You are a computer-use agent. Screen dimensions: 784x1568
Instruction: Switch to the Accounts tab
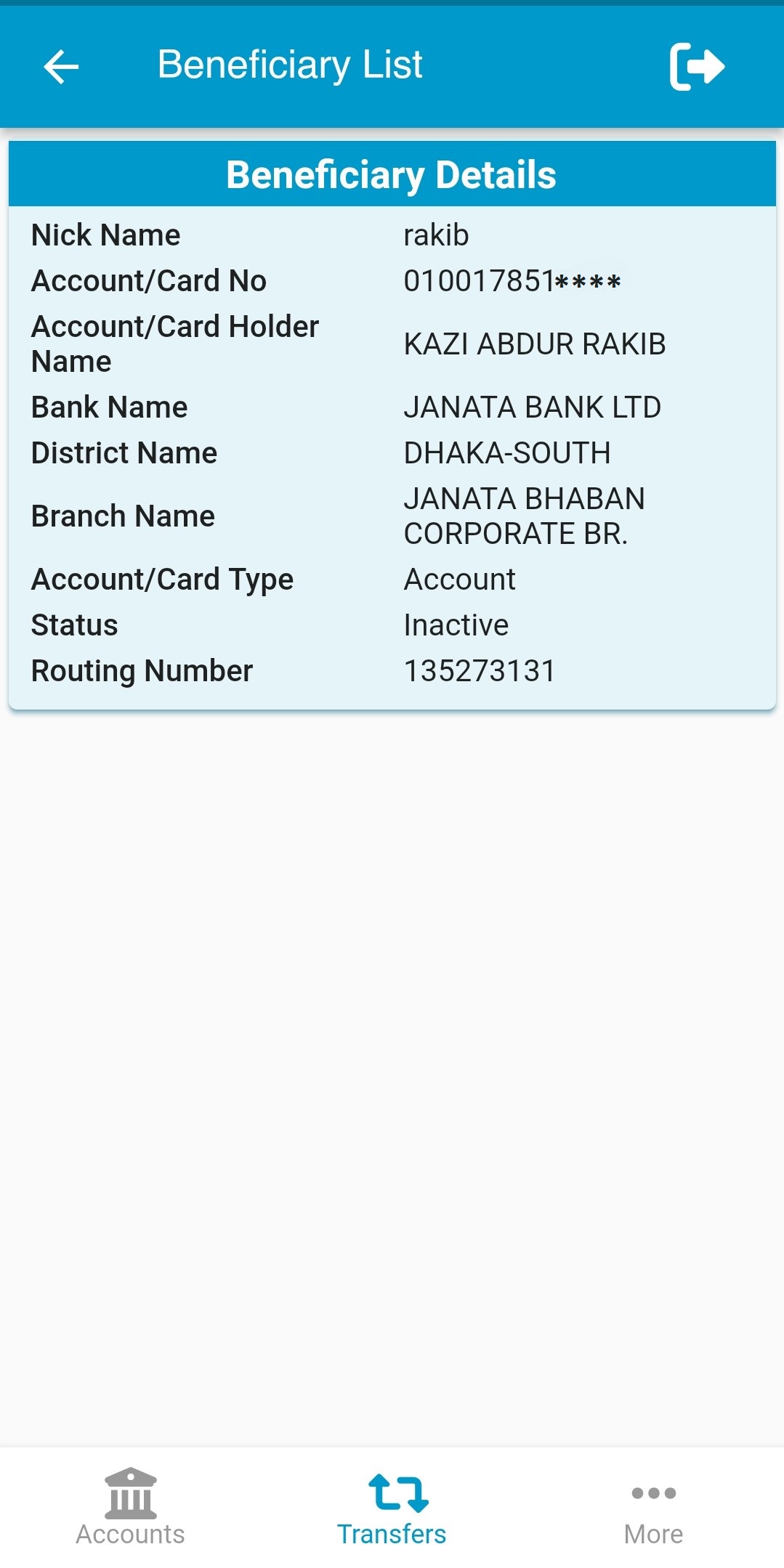pyautogui.click(x=131, y=1508)
